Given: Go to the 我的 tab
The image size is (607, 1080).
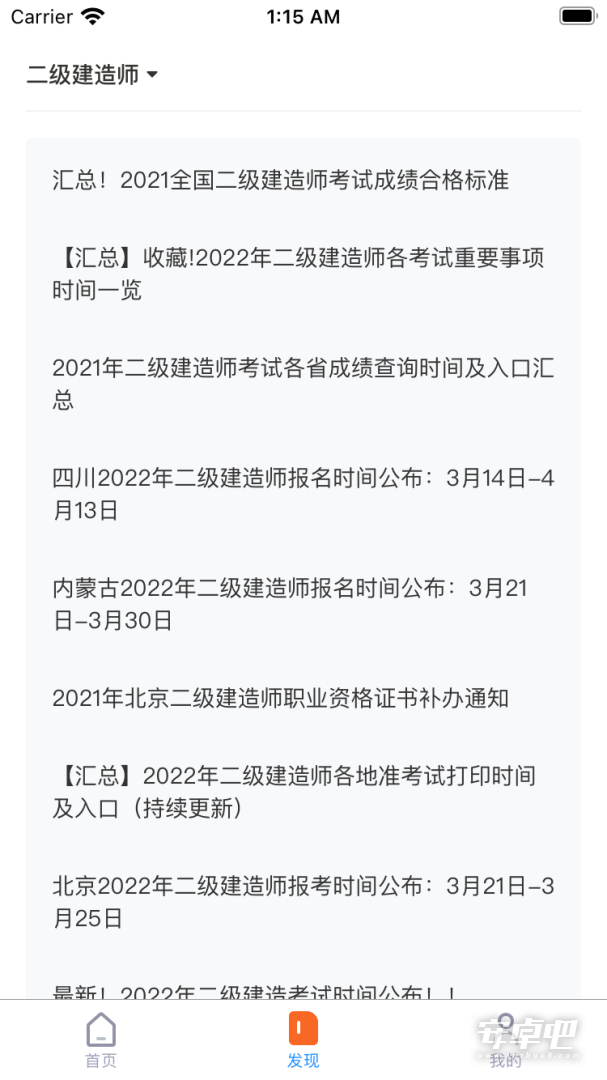Looking at the screenshot, I should [506, 1040].
